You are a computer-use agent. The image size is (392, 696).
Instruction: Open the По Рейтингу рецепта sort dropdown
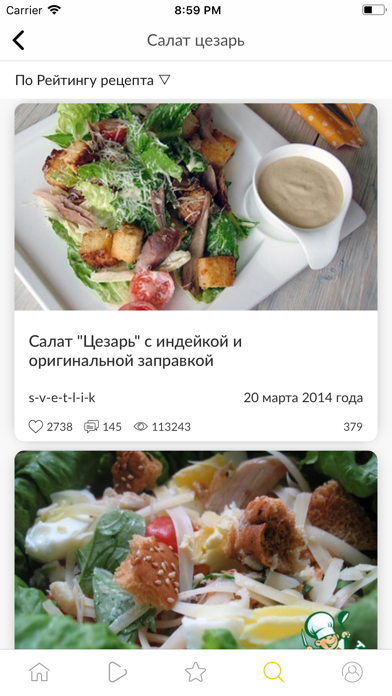(x=93, y=80)
